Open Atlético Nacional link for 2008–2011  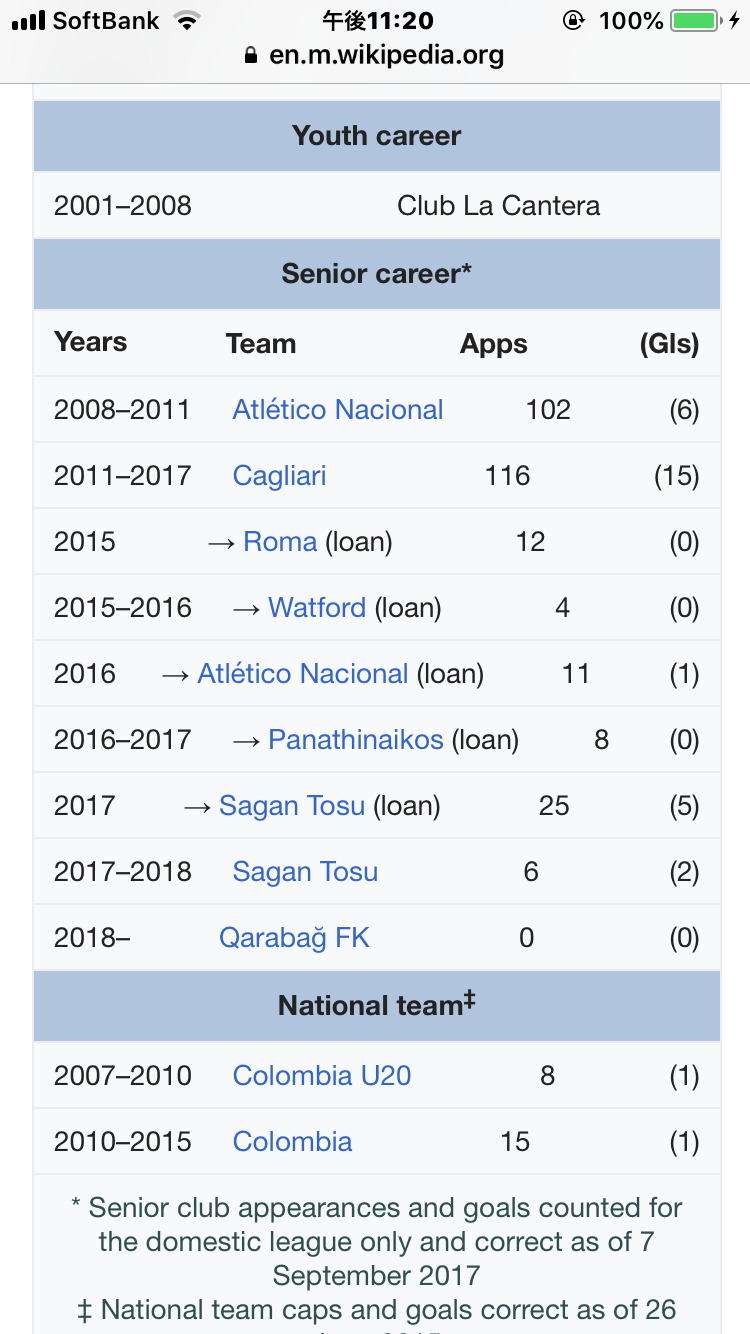pos(337,410)
